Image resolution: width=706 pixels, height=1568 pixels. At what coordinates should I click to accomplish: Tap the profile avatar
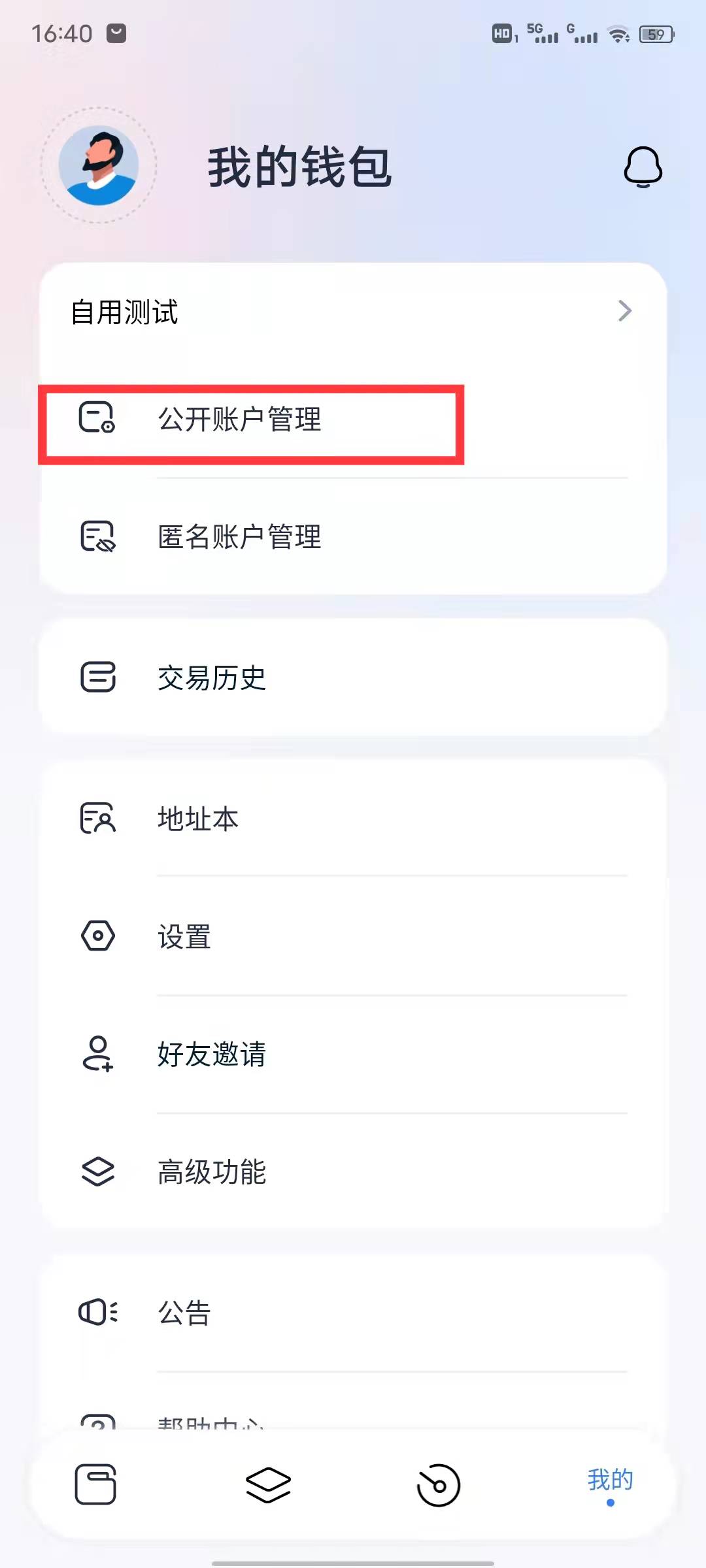click(99, 166)
